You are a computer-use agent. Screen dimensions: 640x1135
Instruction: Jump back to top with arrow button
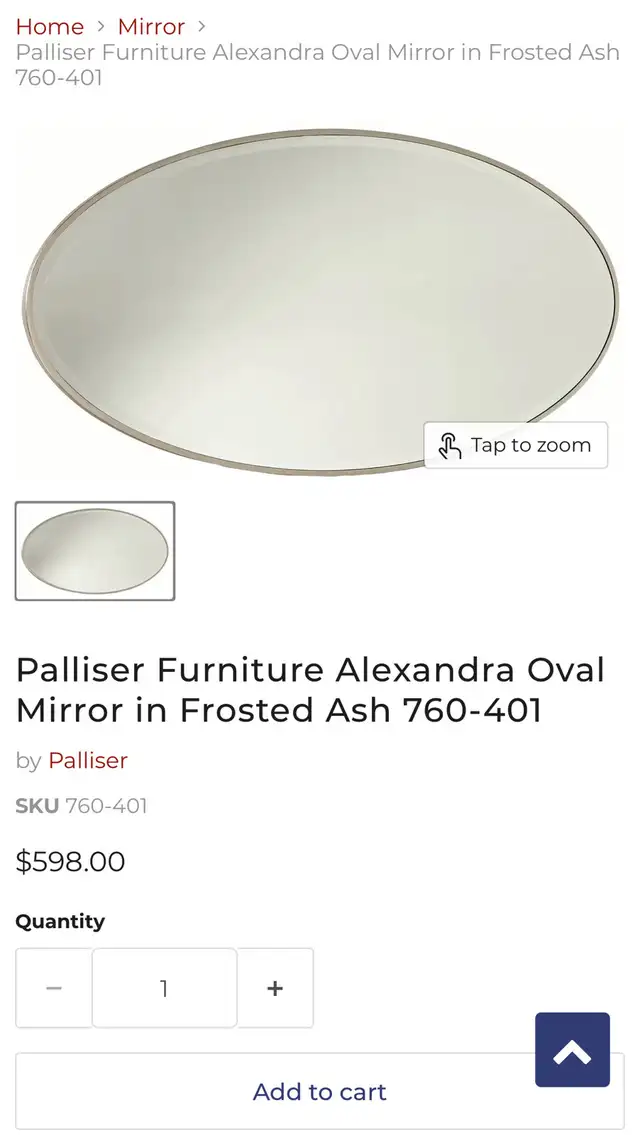click(573, 1050)
